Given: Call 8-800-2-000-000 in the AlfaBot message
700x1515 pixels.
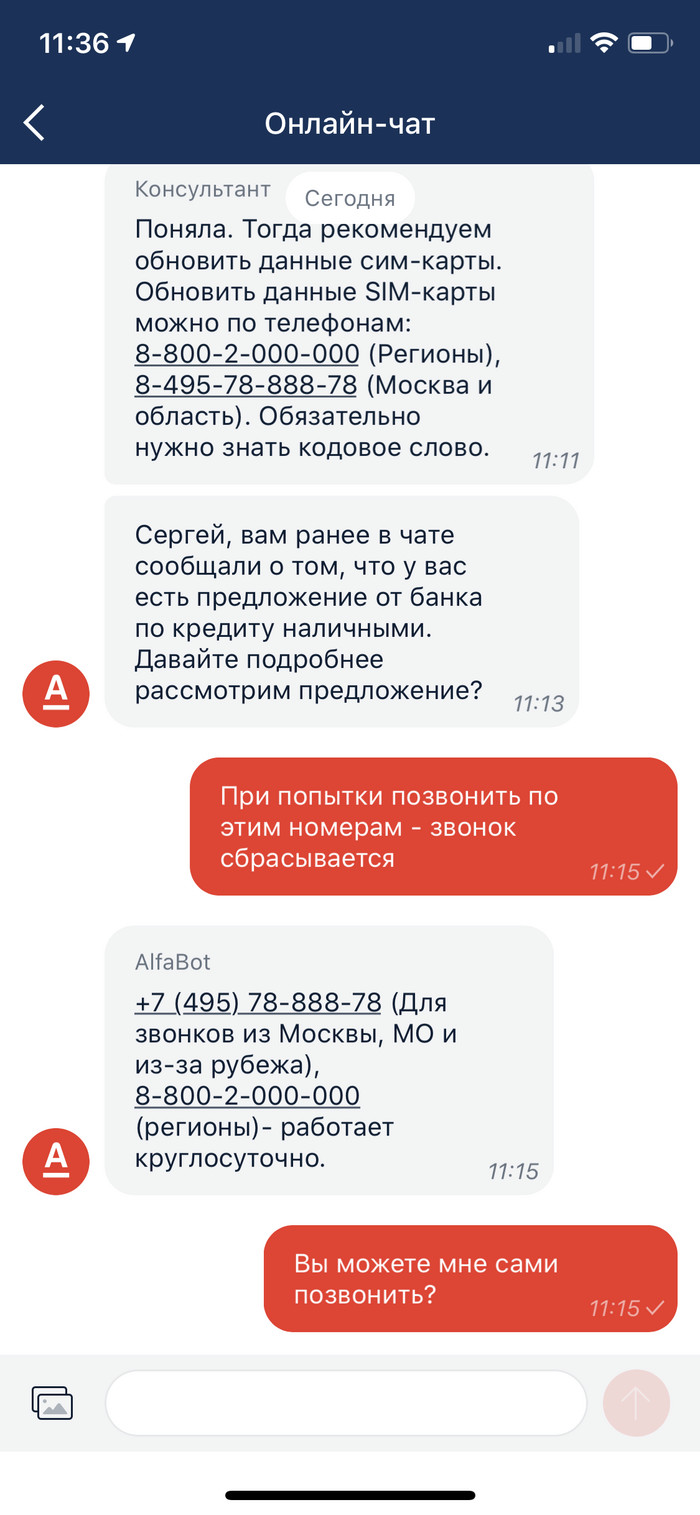Looking at the screenshot, I should pos(247,1095).
